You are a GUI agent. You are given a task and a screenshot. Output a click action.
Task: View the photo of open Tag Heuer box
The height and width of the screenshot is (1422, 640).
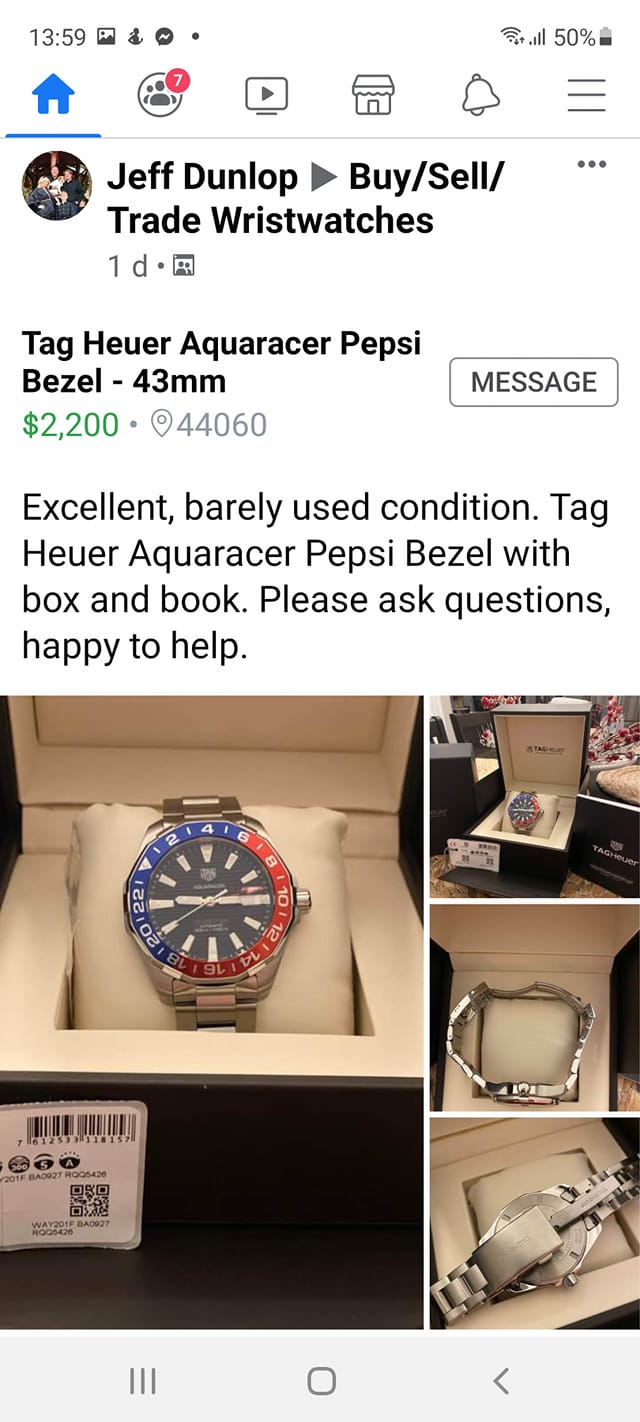click(x=535, y=796)
